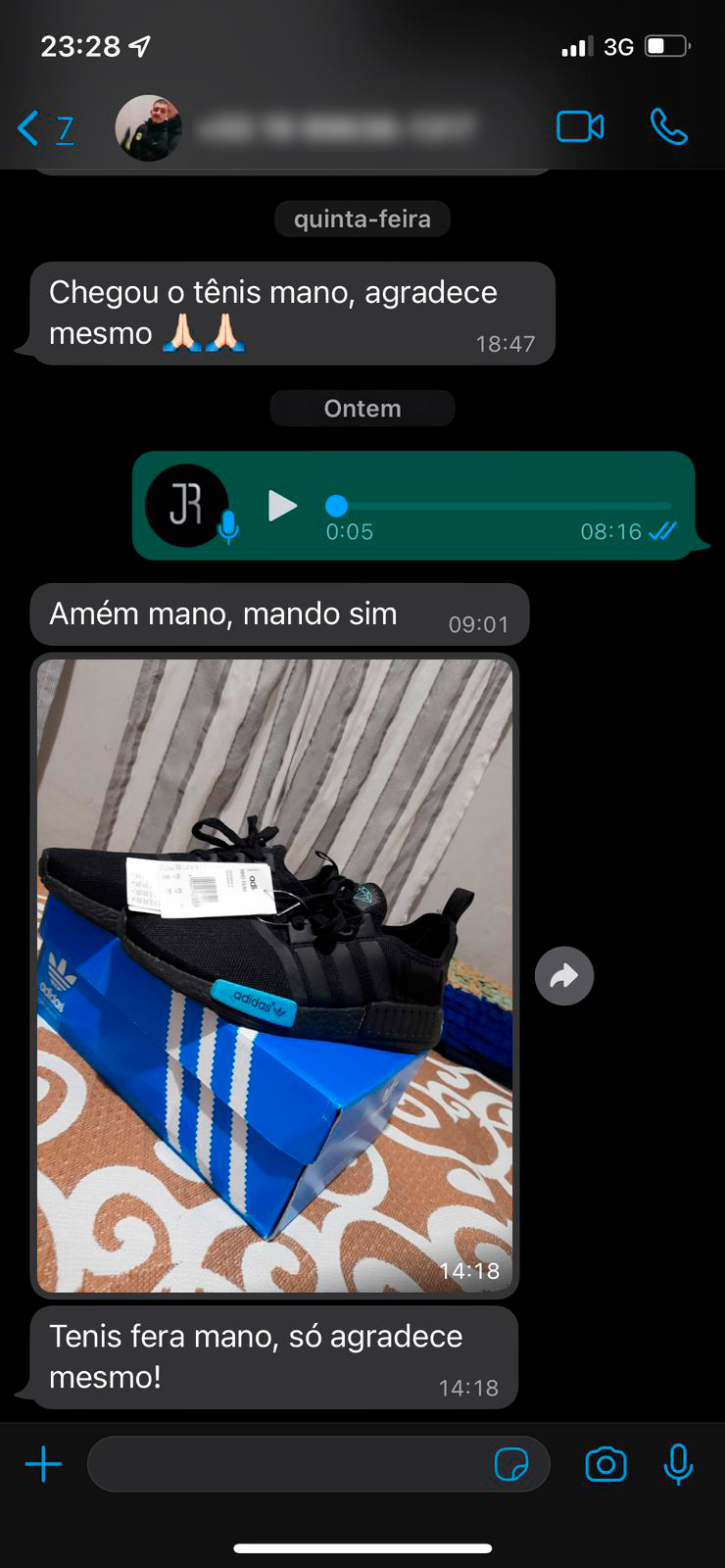Screen dimensions: 725x1568
Task: Open the attachment plus menu
Action: tap(43, 1465)
